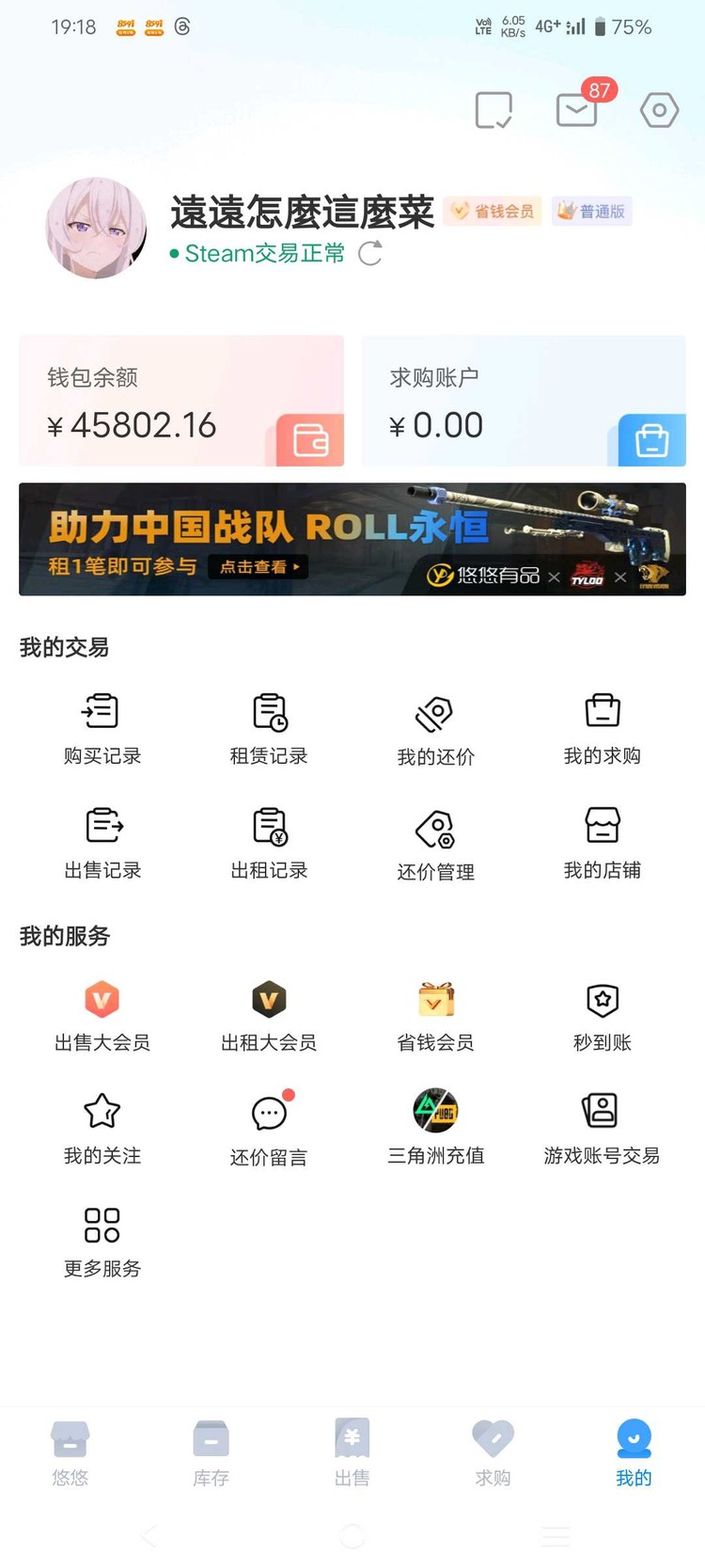Open 我的店铺 my shop
The image size is (705, 1568).
click(x=601, y=844)
